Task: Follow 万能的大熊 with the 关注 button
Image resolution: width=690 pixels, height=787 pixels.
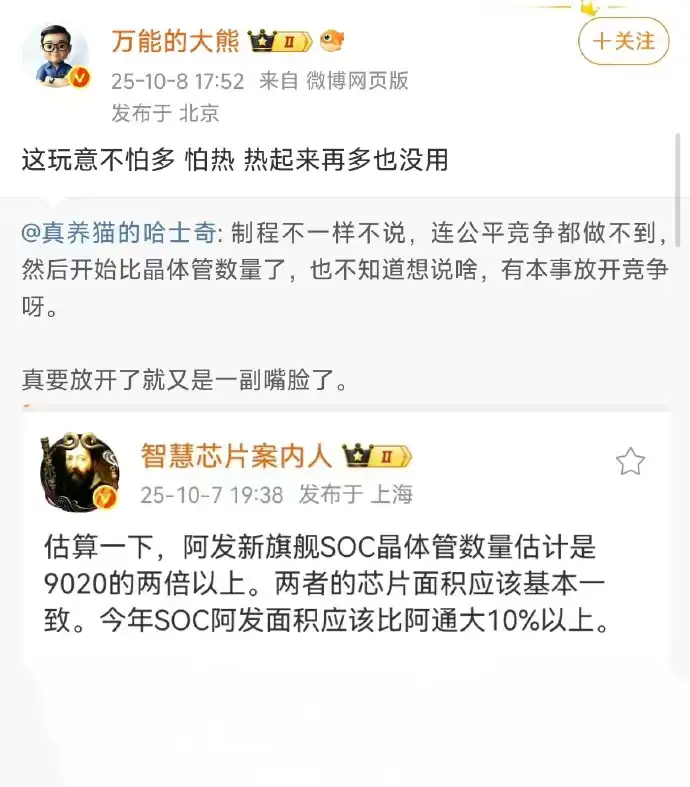Action: (624, 41)
